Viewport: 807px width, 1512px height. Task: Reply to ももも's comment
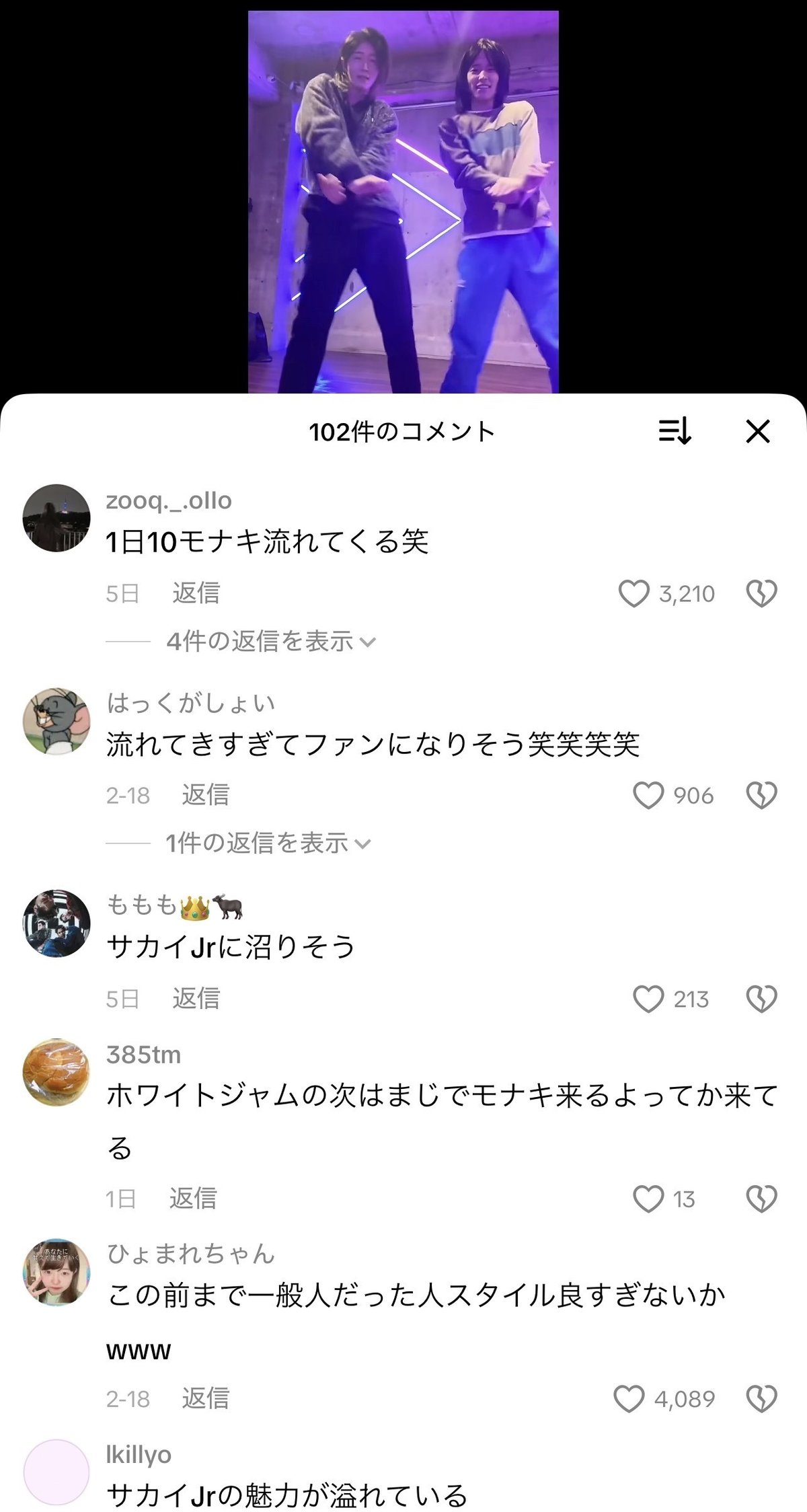point(196,998)
